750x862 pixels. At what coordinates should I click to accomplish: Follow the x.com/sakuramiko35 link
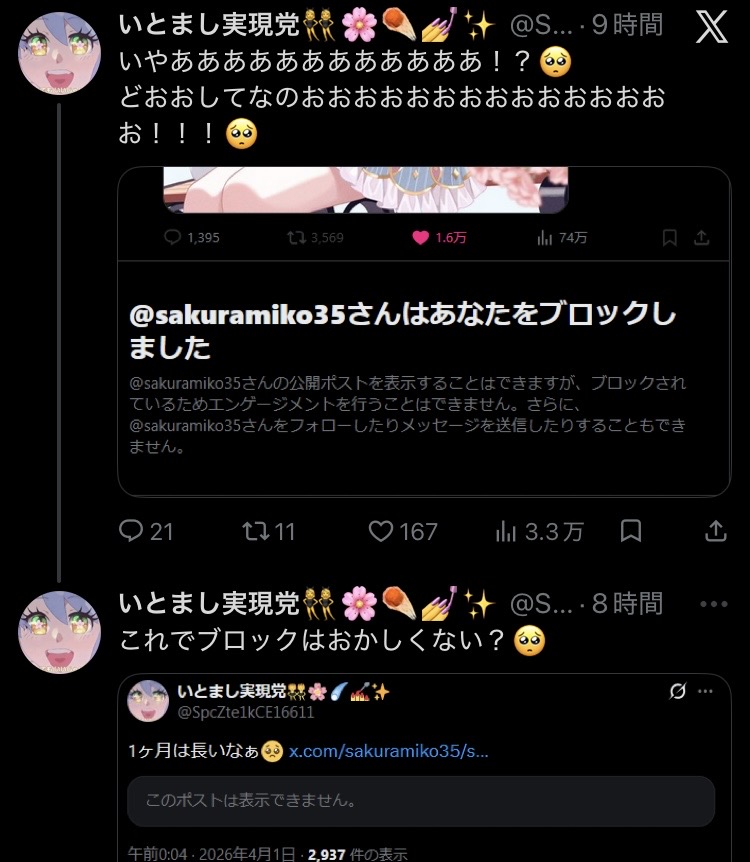pyautogui.click(x=388, y=751)
